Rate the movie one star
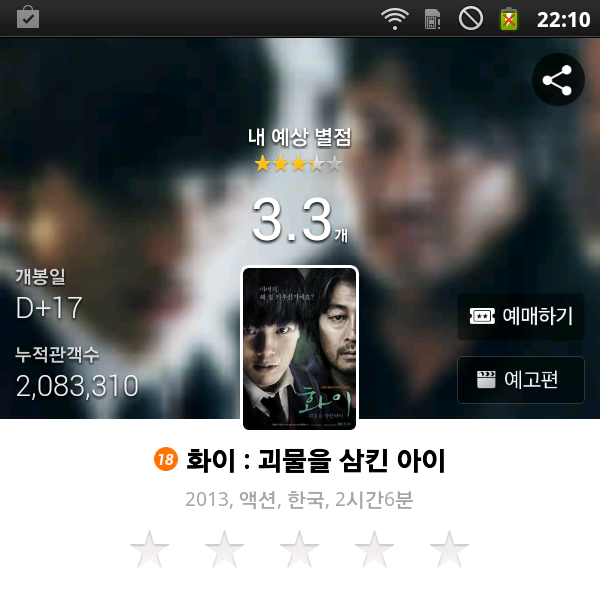600x600 pixels. (x=150, y=549)
